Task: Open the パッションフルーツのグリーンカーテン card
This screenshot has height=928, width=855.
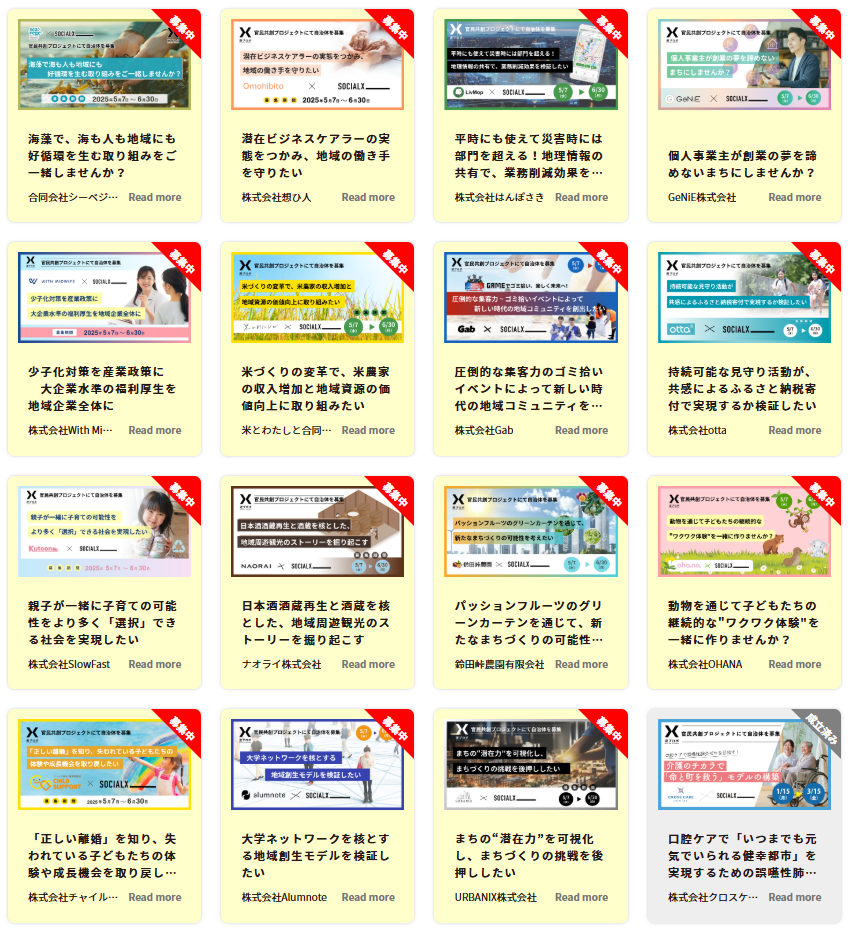Action: click(x=530, y=622)
